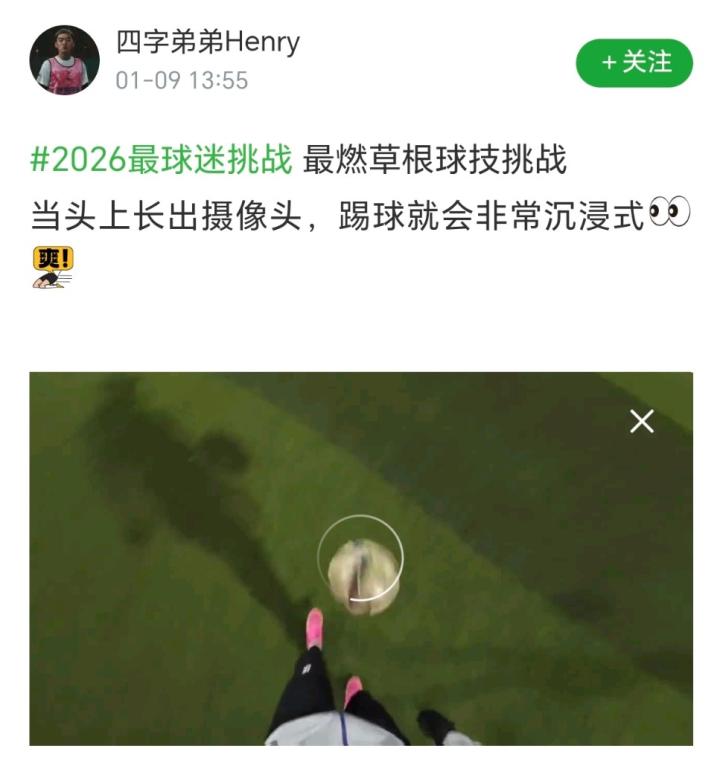Open the 四字弟弟Henry username
Viewport: 720px width, 760px height.
point(208,42)
